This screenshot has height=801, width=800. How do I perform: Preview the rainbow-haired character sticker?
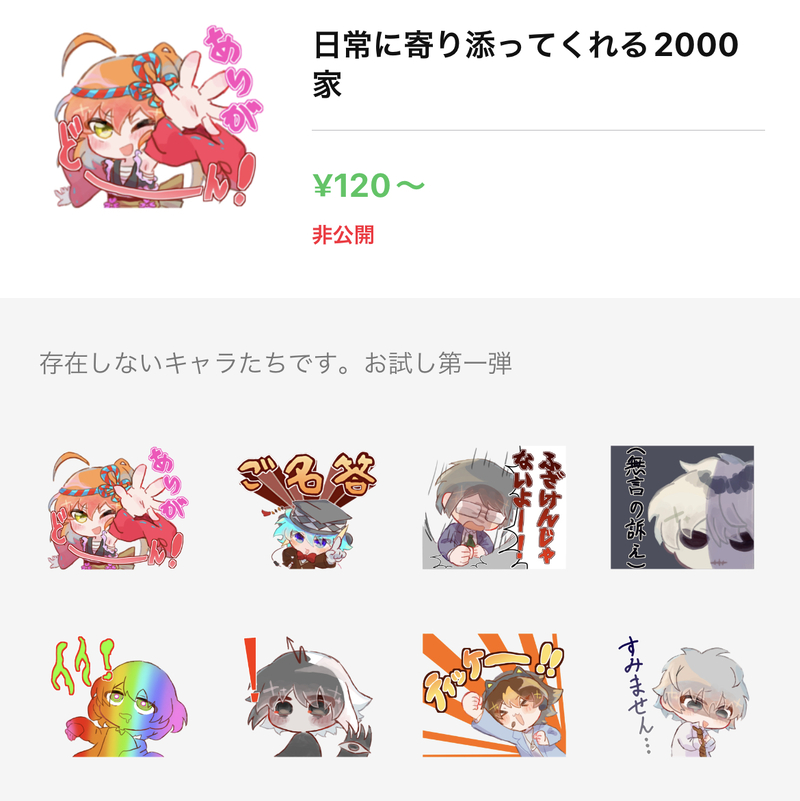click(116, 696)
